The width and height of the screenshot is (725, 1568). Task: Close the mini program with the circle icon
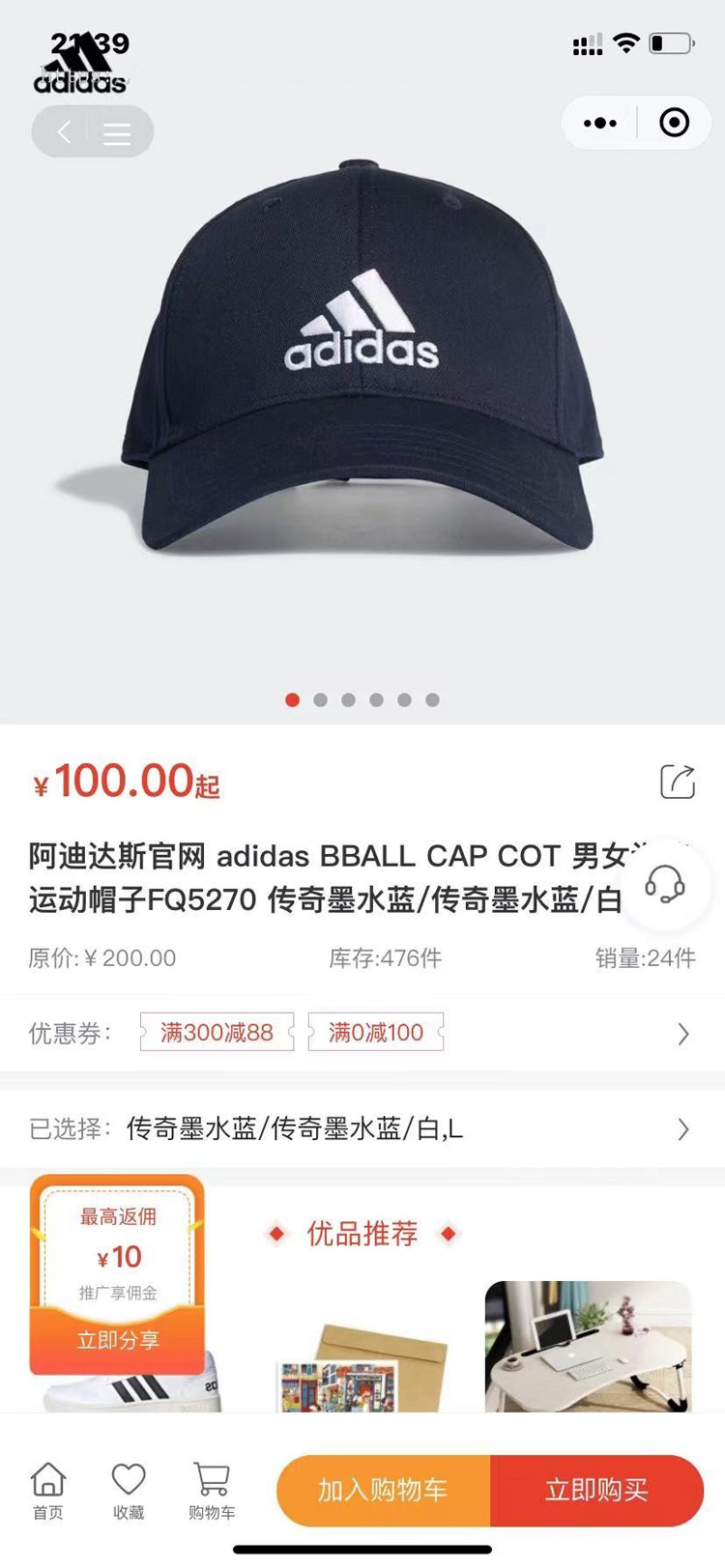tap(674, 123)
